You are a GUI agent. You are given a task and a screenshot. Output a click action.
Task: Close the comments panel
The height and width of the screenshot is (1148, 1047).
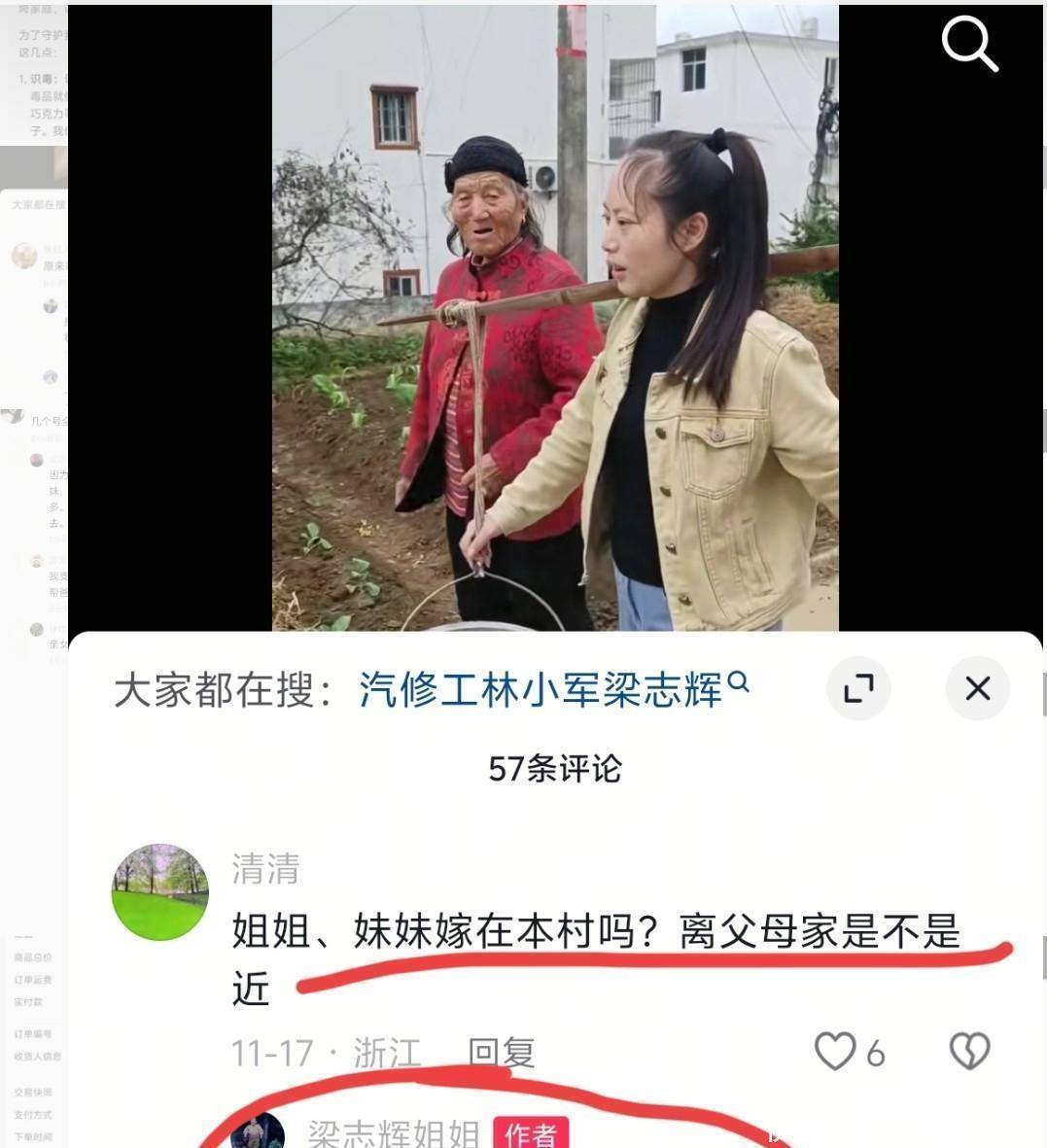(x=977, y=688)
